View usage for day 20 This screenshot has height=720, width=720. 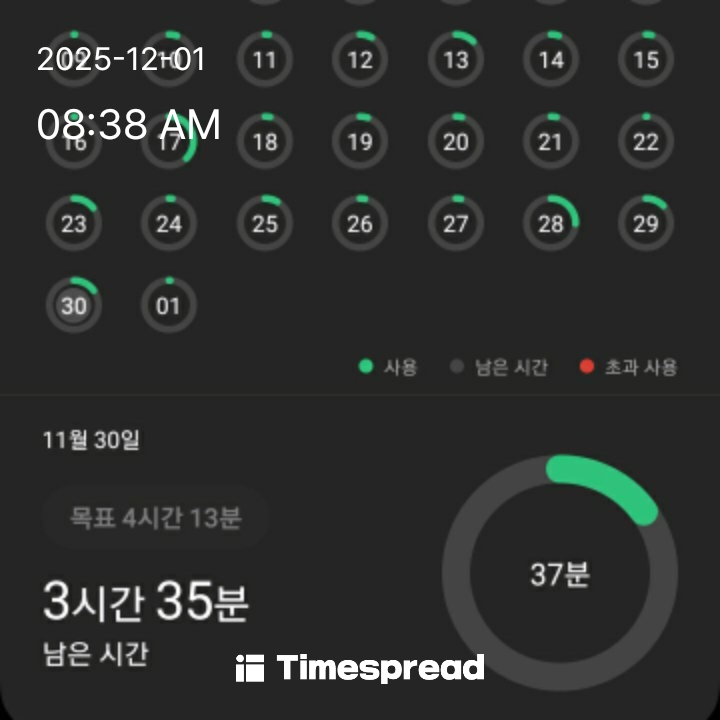[x=455, y=141]
